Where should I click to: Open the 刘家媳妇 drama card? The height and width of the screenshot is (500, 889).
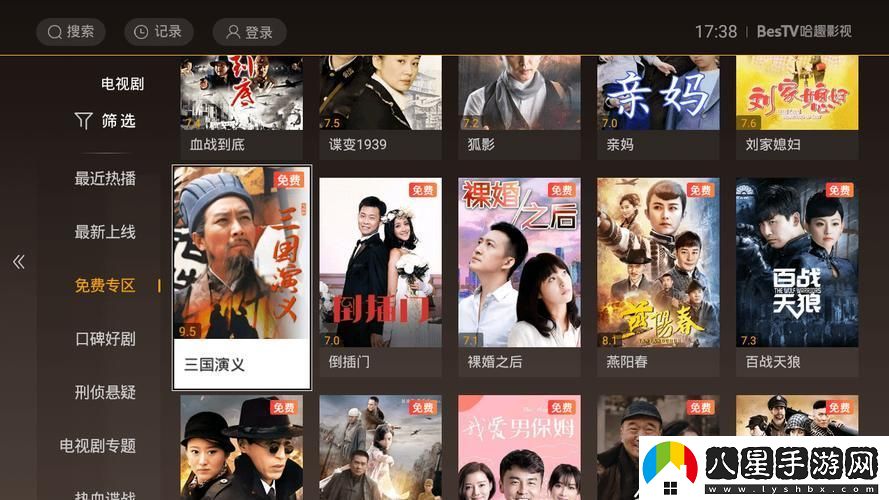797,105
